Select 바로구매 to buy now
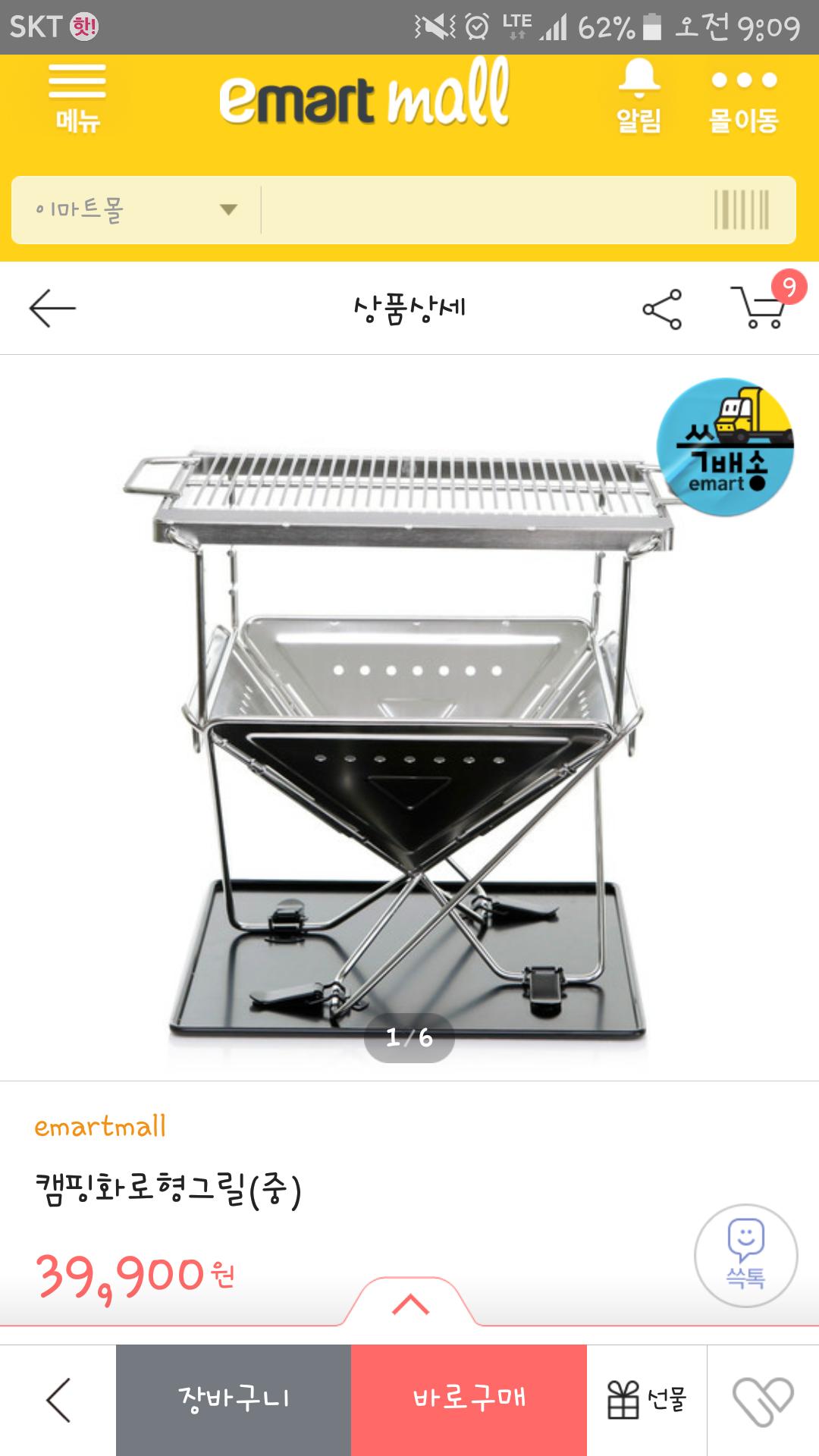Viewport: 819px width, 1456px height. click(x=469, y=1400)
